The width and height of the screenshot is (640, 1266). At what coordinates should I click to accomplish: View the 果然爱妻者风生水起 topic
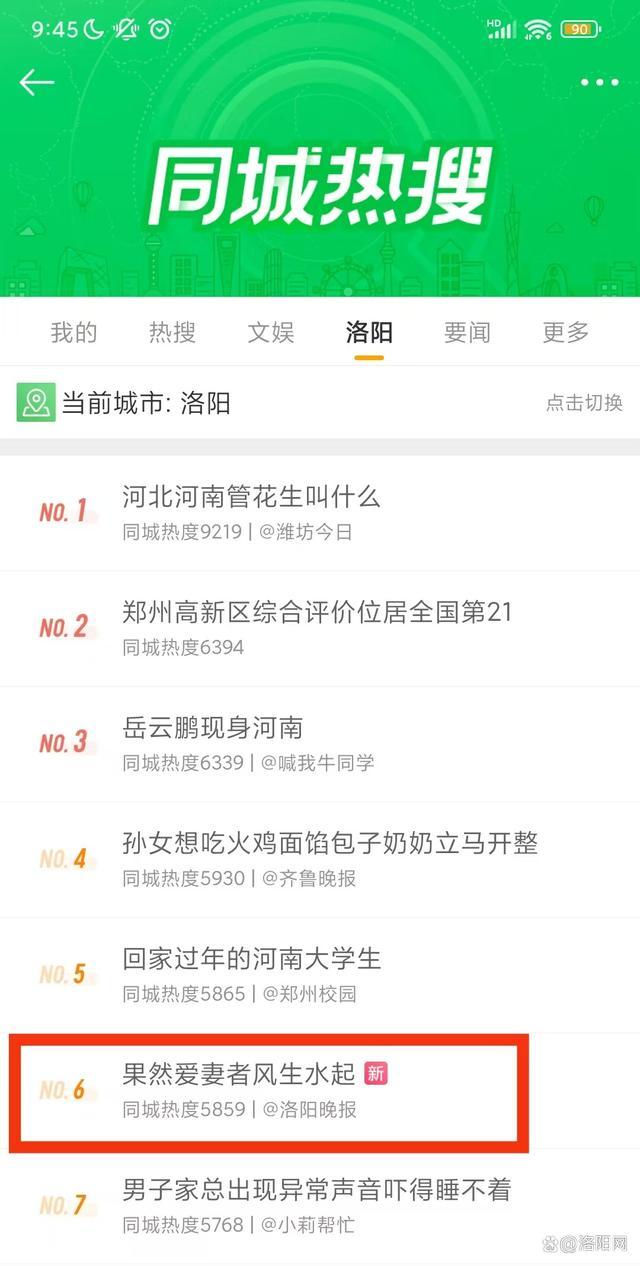[x=239, y=1074]
